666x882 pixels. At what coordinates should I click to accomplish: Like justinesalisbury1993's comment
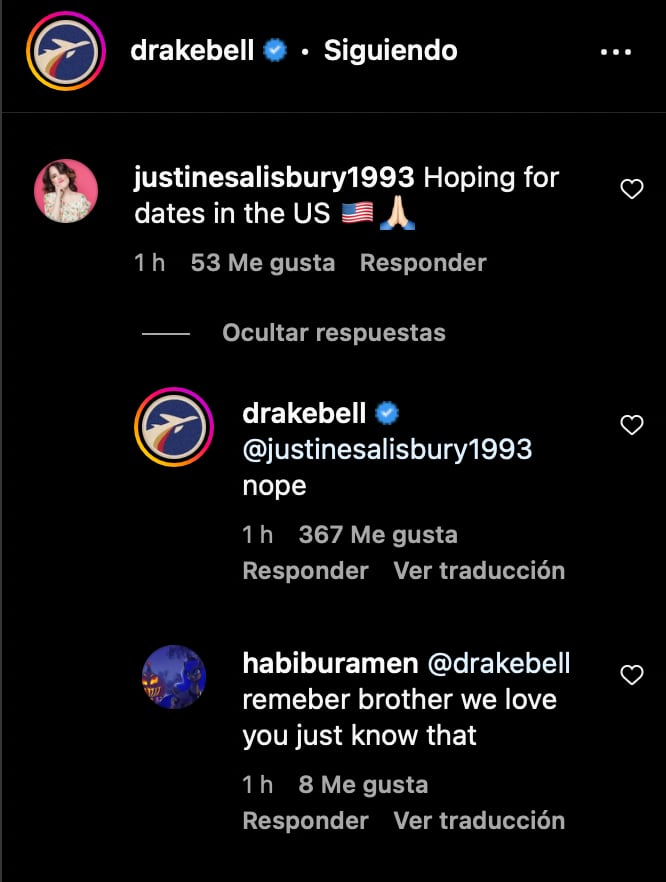(632, 189)
